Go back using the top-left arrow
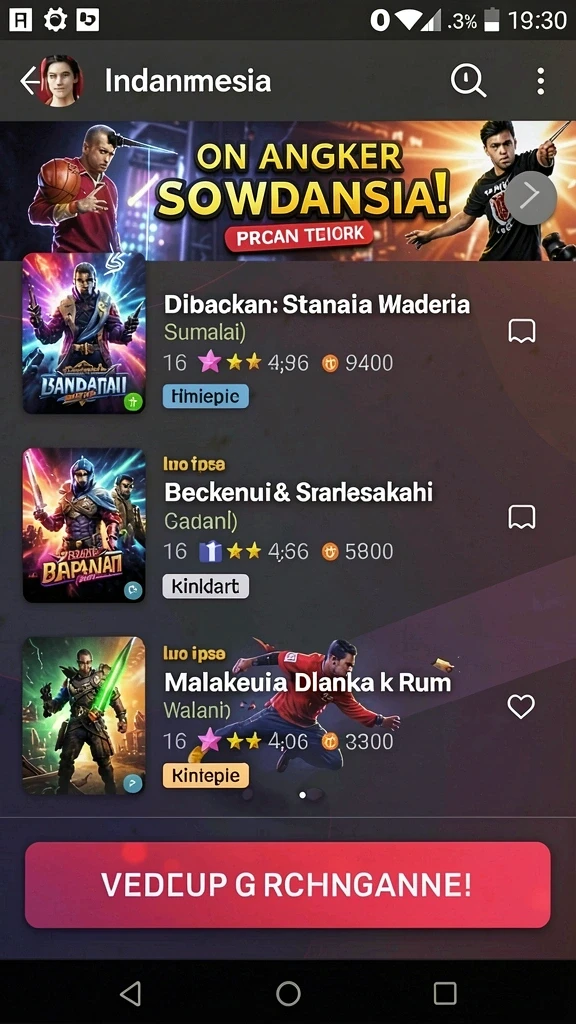The height and width of the screenshot is (1024, 576). click(29, 82)
